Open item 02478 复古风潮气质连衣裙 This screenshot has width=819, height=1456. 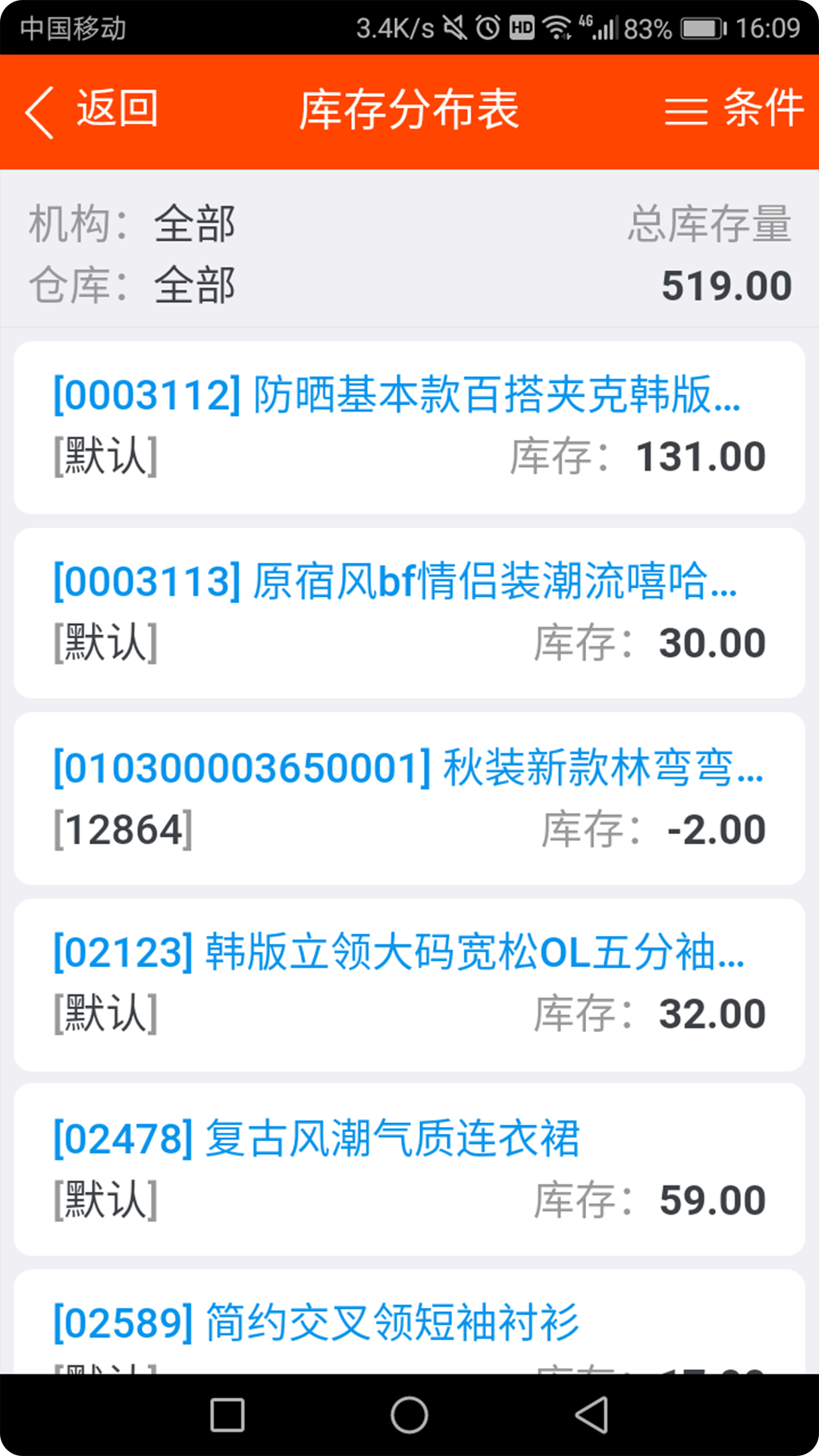pyautogui.click(x=409, y=1169)
